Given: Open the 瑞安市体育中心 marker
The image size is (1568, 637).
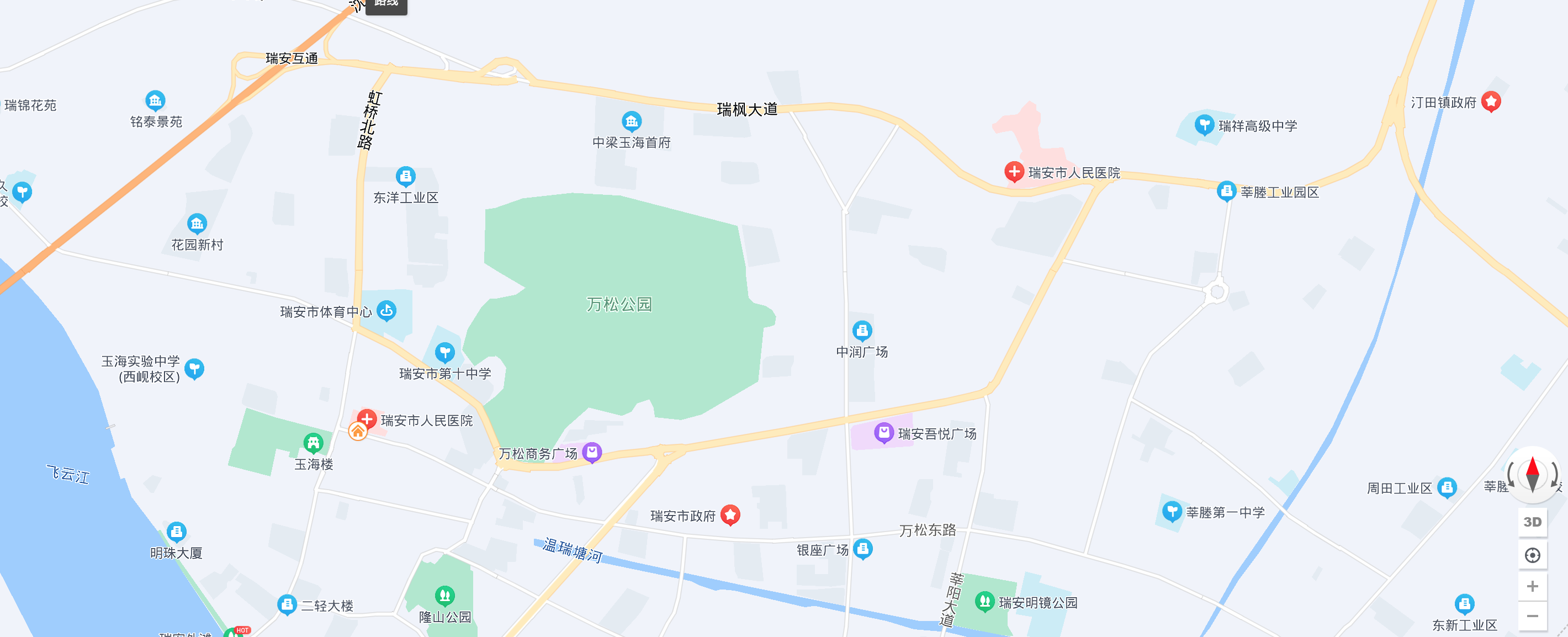Looking at the screenshot, I should 386,310.
